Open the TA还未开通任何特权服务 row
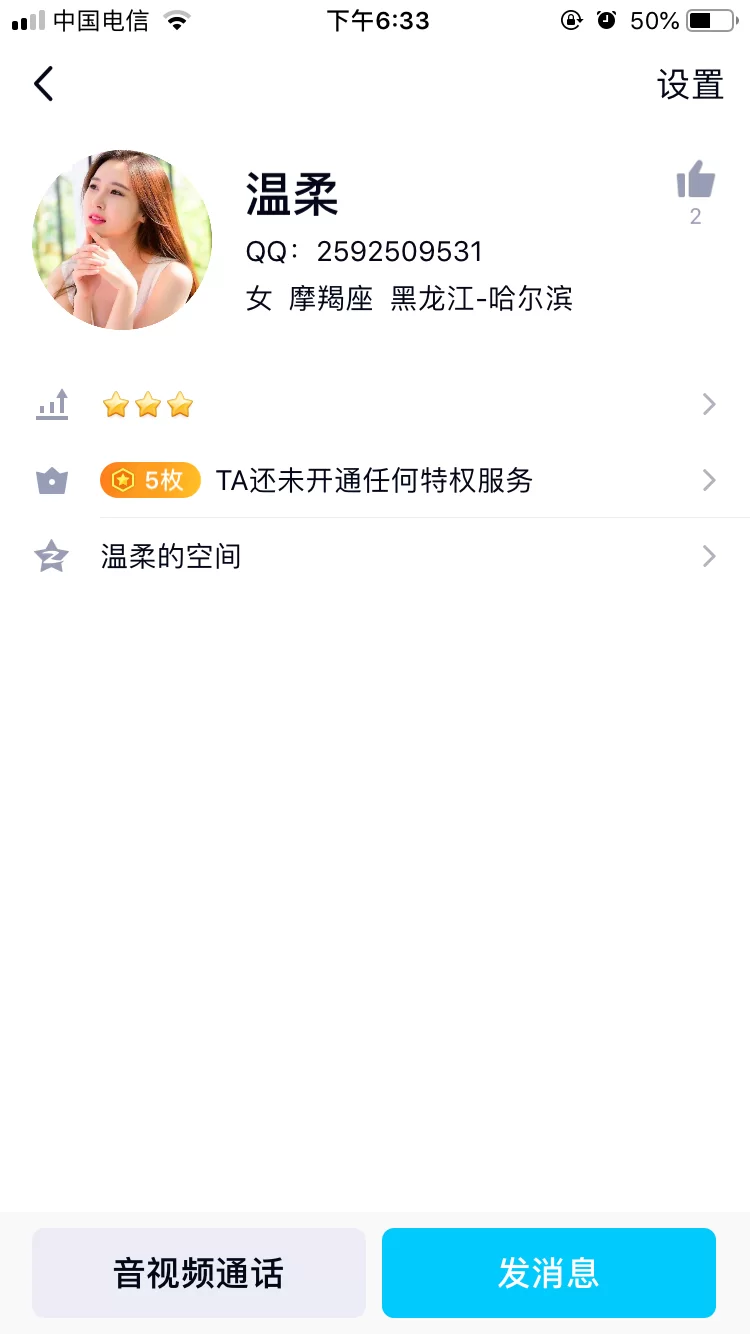Viewport: 750px width, 1334px height. point(375,481)
